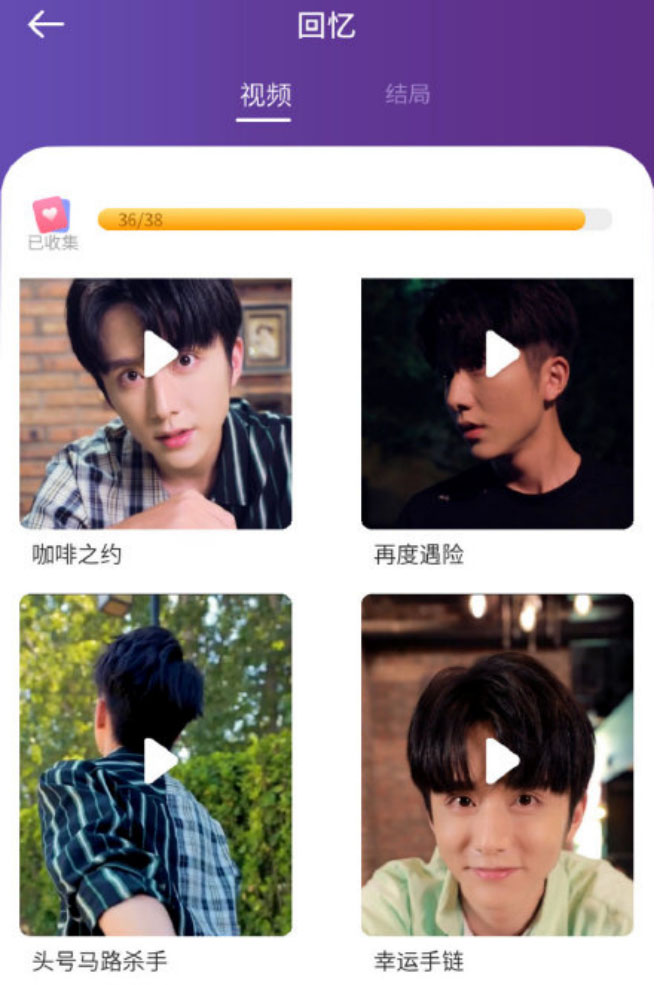Go back using the arrow icon
657x985 pixels.
click(x=45, y=25)
